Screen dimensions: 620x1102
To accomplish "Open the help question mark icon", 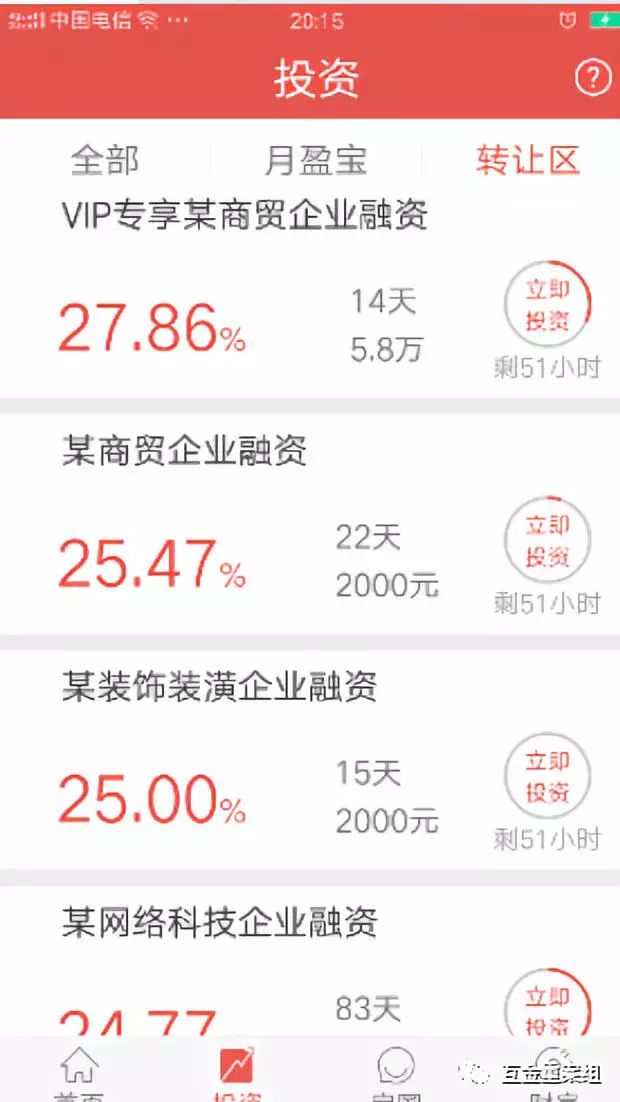I will click(x=593, y=79).
